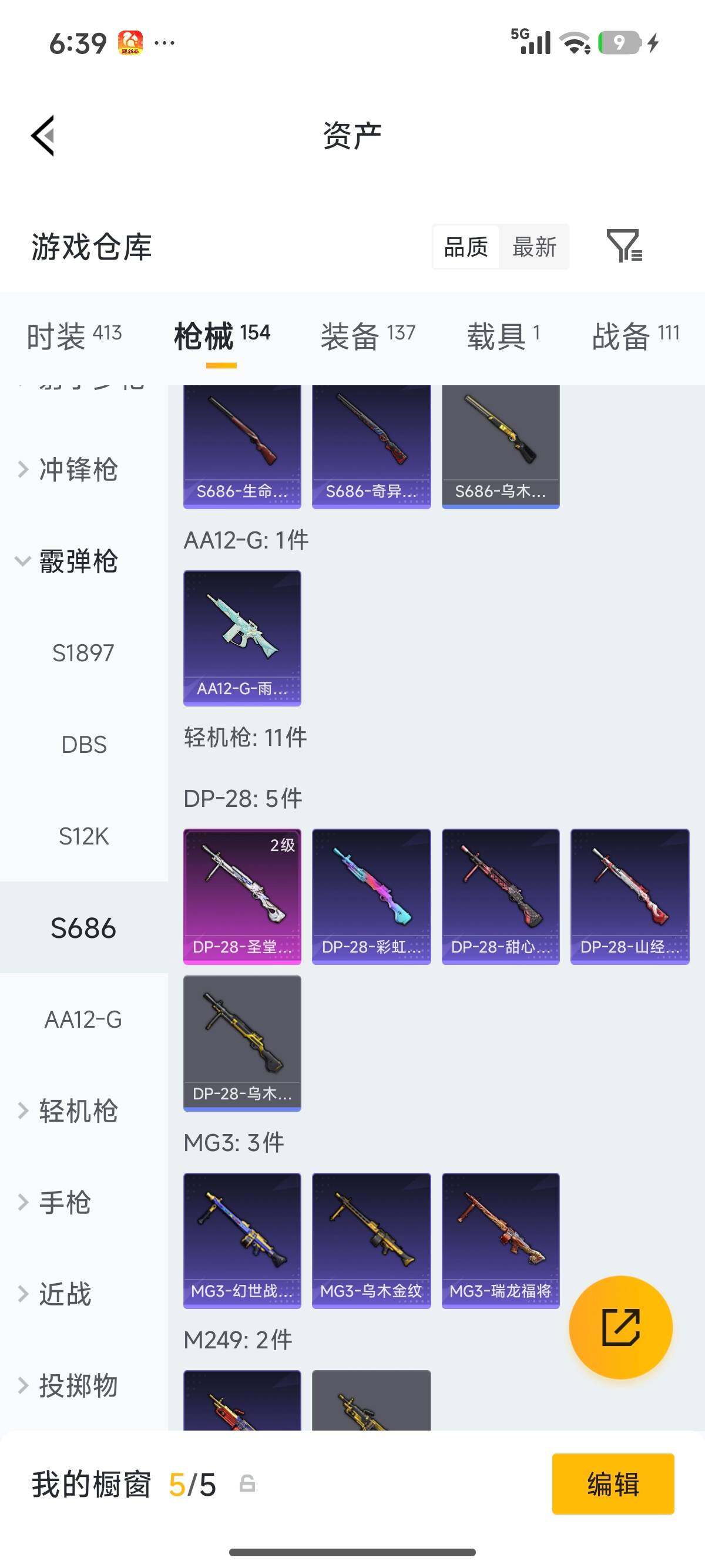Switch to the 装备 tab
Viewport: 705px width, 1568px height.
[368, 336]
